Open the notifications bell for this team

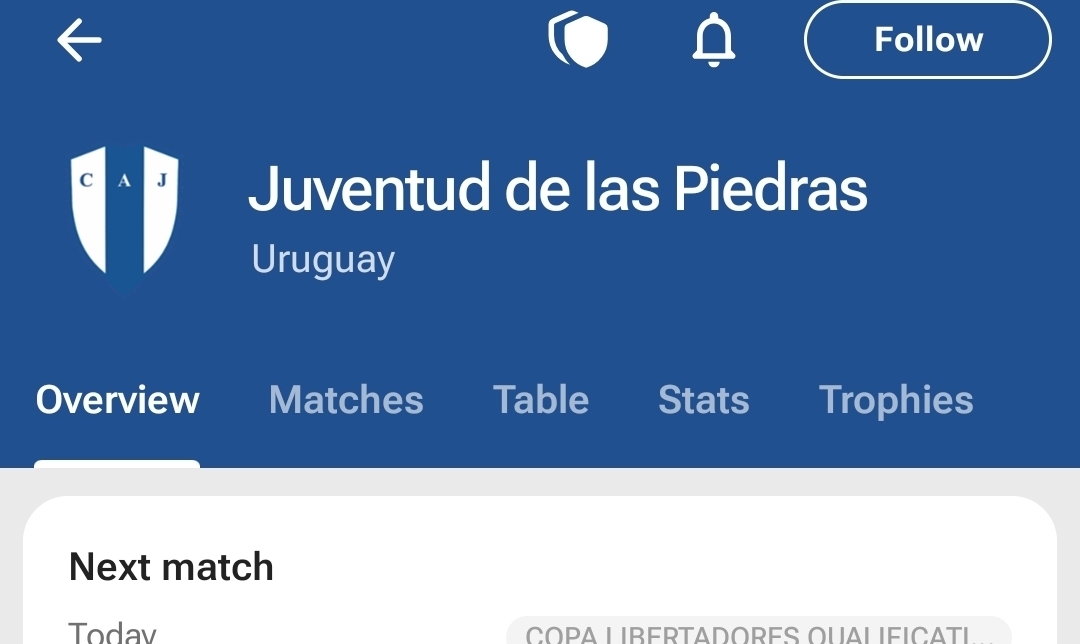click(x=714, y=41)
